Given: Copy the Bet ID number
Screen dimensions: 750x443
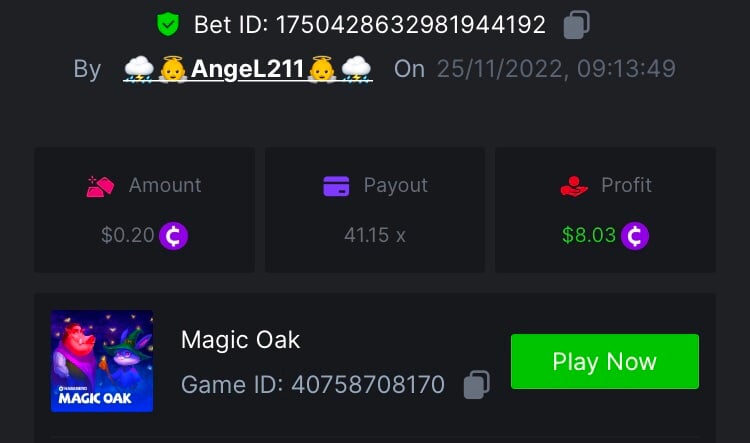Looking at the screenshot, I should [x=576, y=25].
